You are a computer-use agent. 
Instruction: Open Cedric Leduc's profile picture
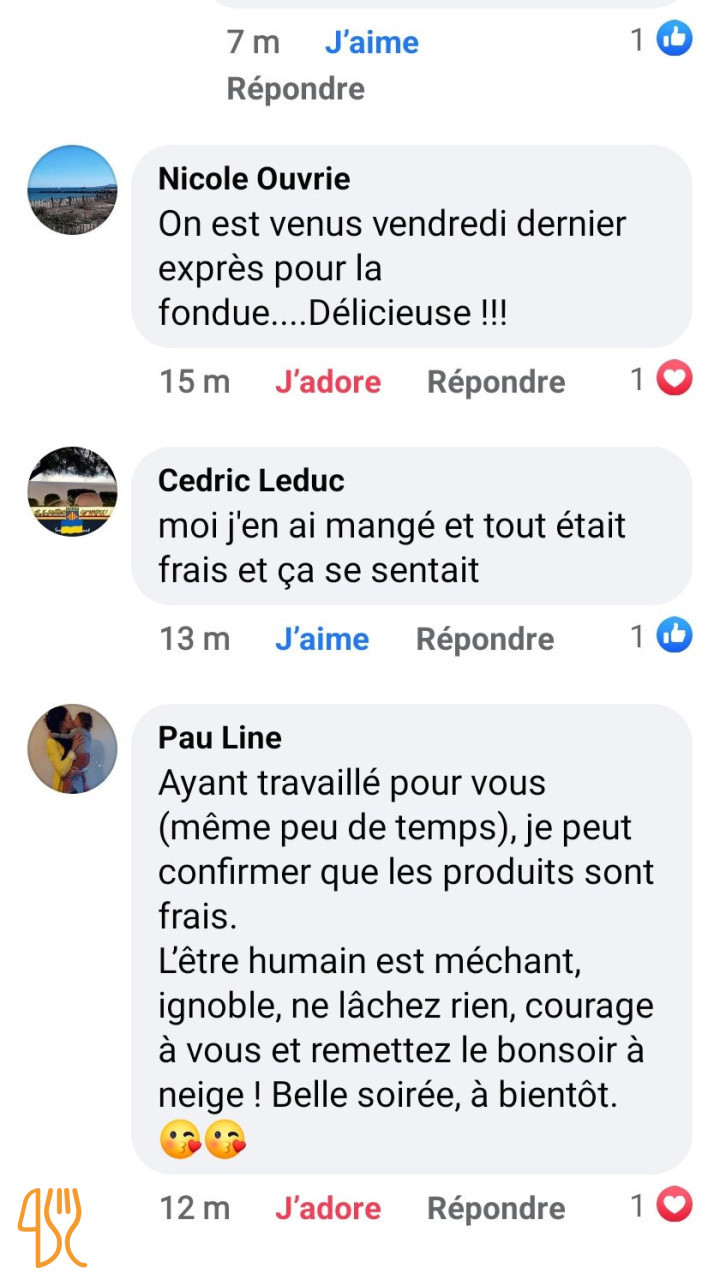(72, 492)
